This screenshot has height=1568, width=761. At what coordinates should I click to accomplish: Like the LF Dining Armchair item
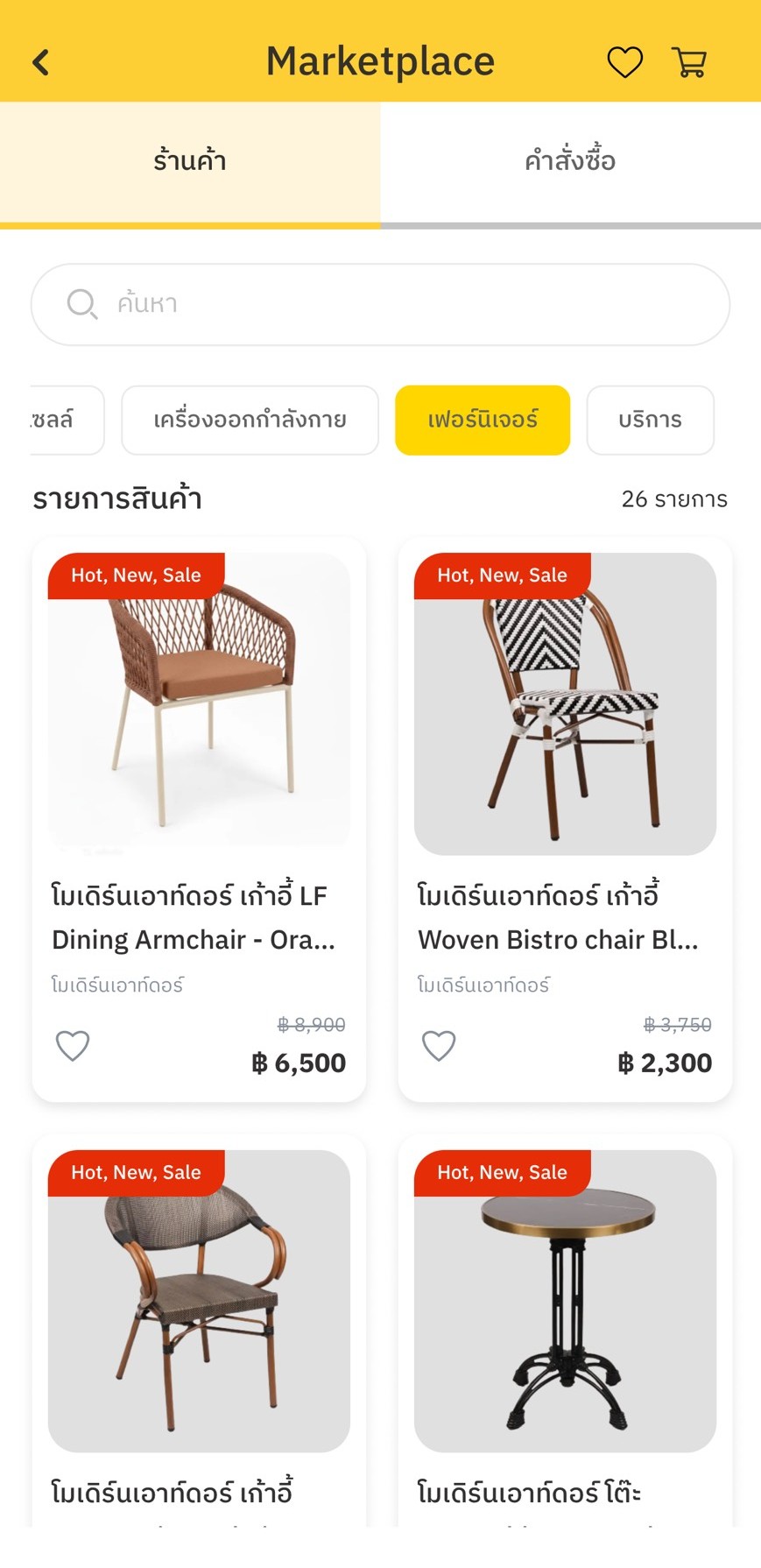tap(73, 1046)
